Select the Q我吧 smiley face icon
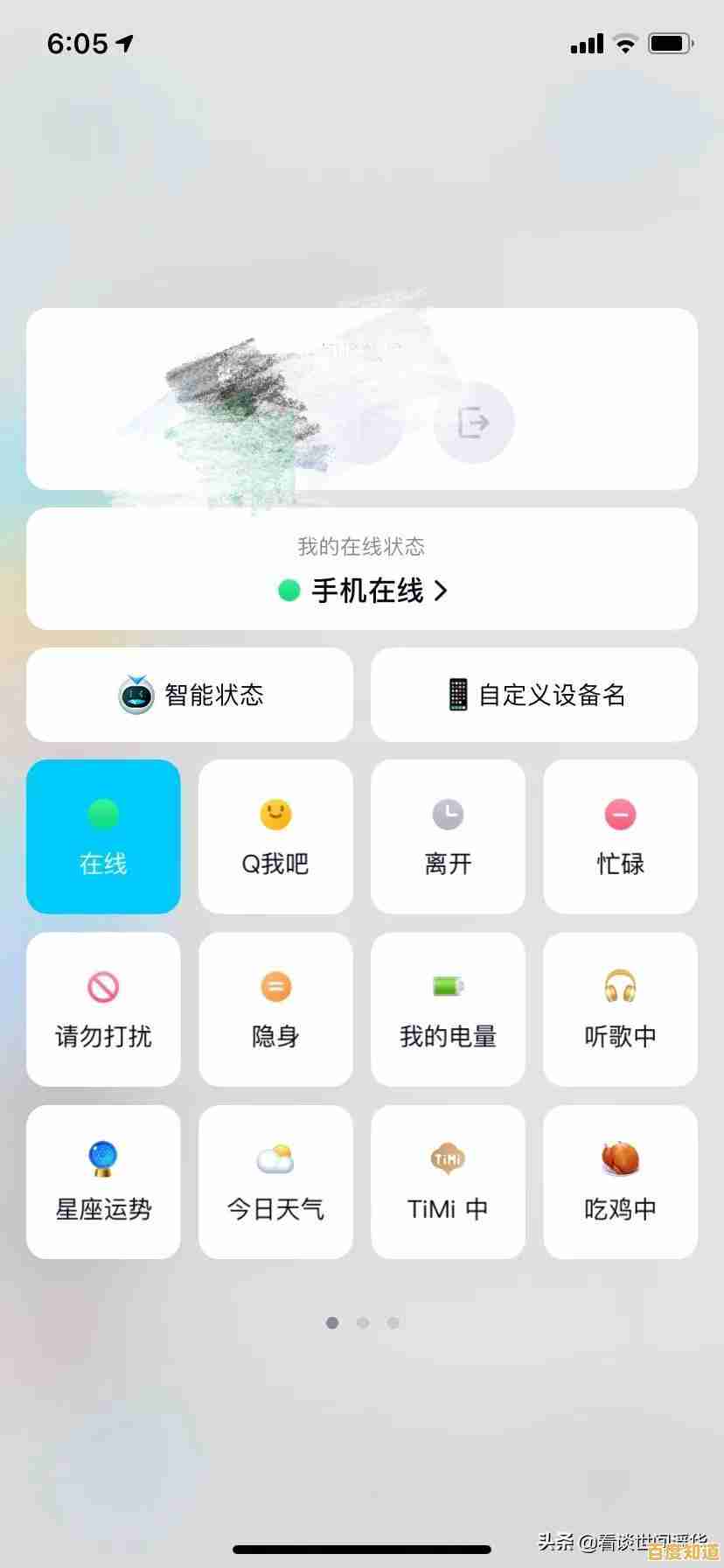 point(275,812)
